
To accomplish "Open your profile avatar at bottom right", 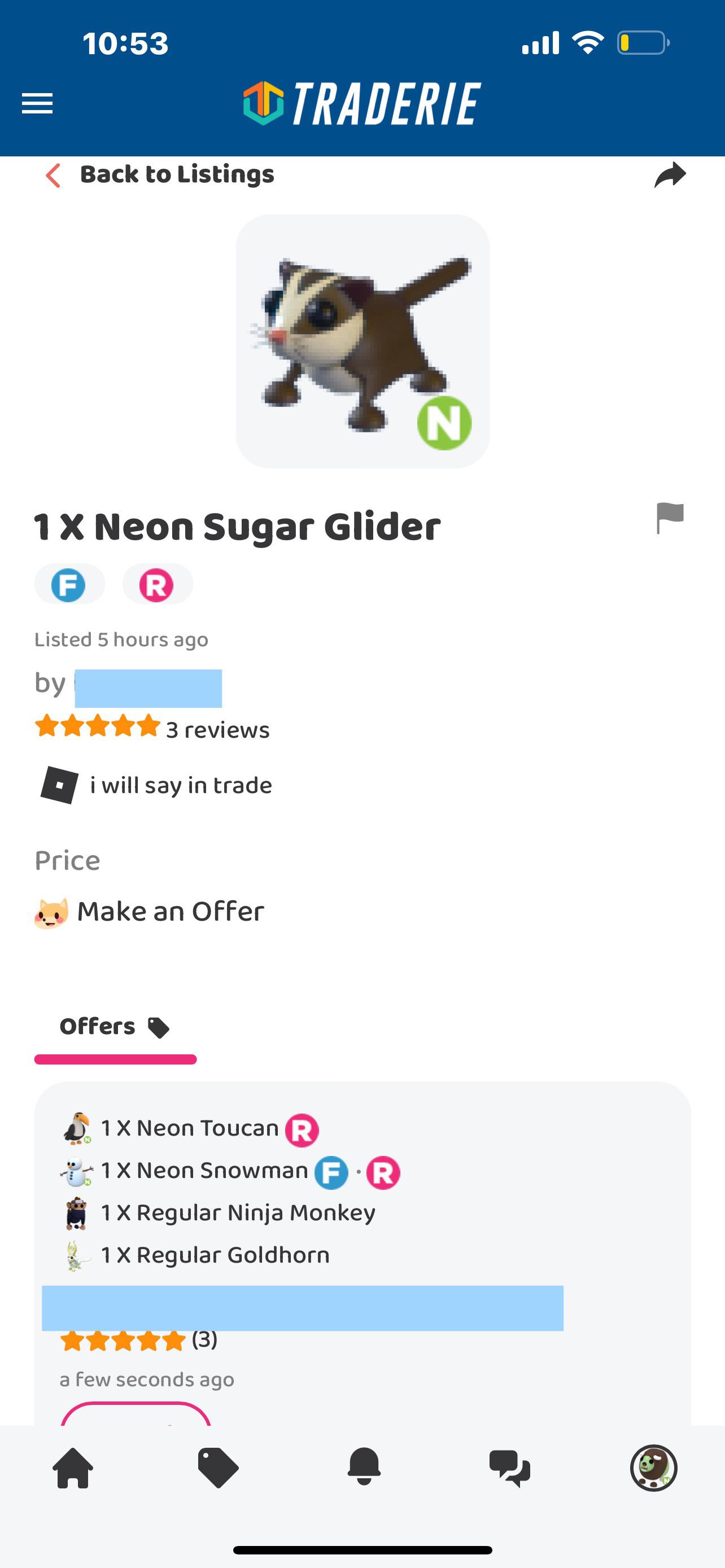I will pyautogui.click(x=655, y=1469).
